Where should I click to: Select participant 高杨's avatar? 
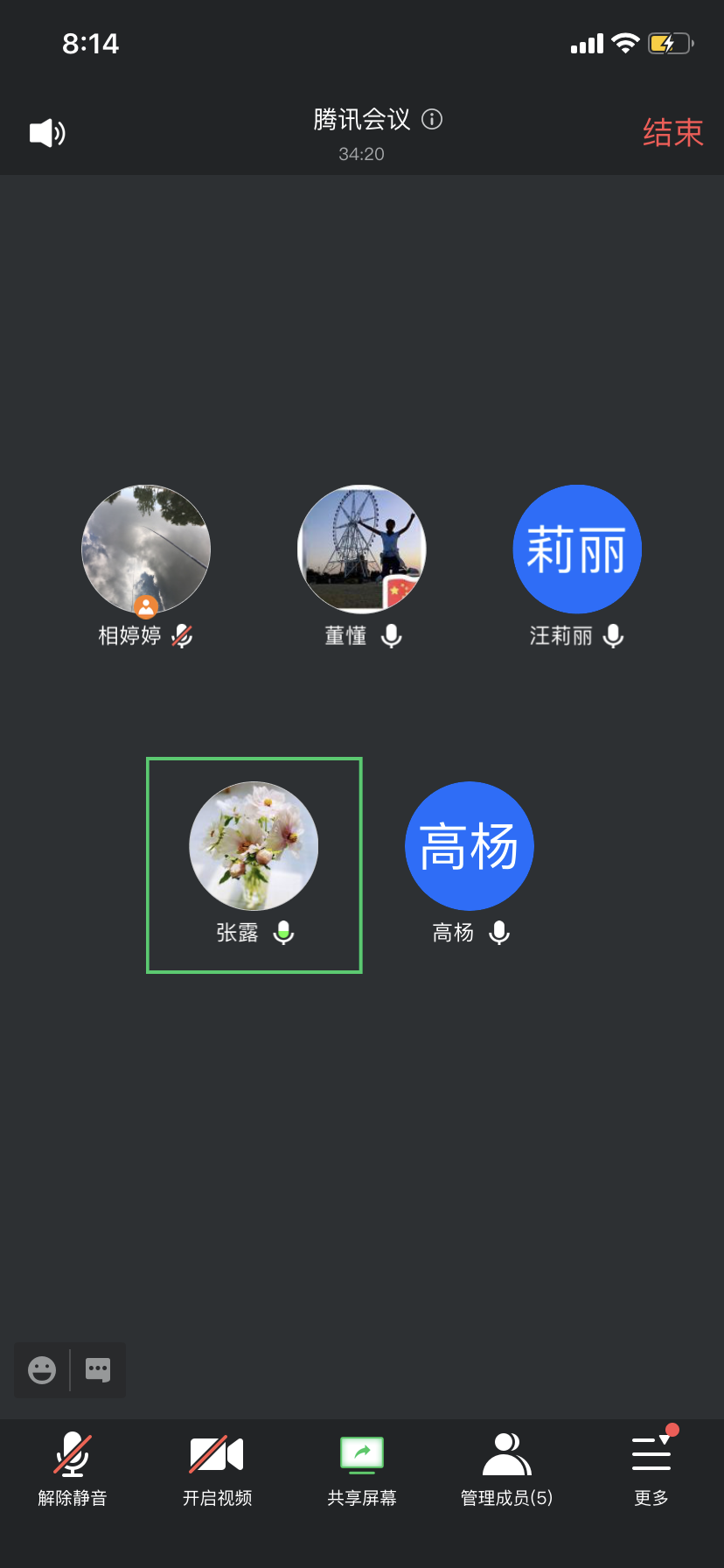tap(470, 846)
